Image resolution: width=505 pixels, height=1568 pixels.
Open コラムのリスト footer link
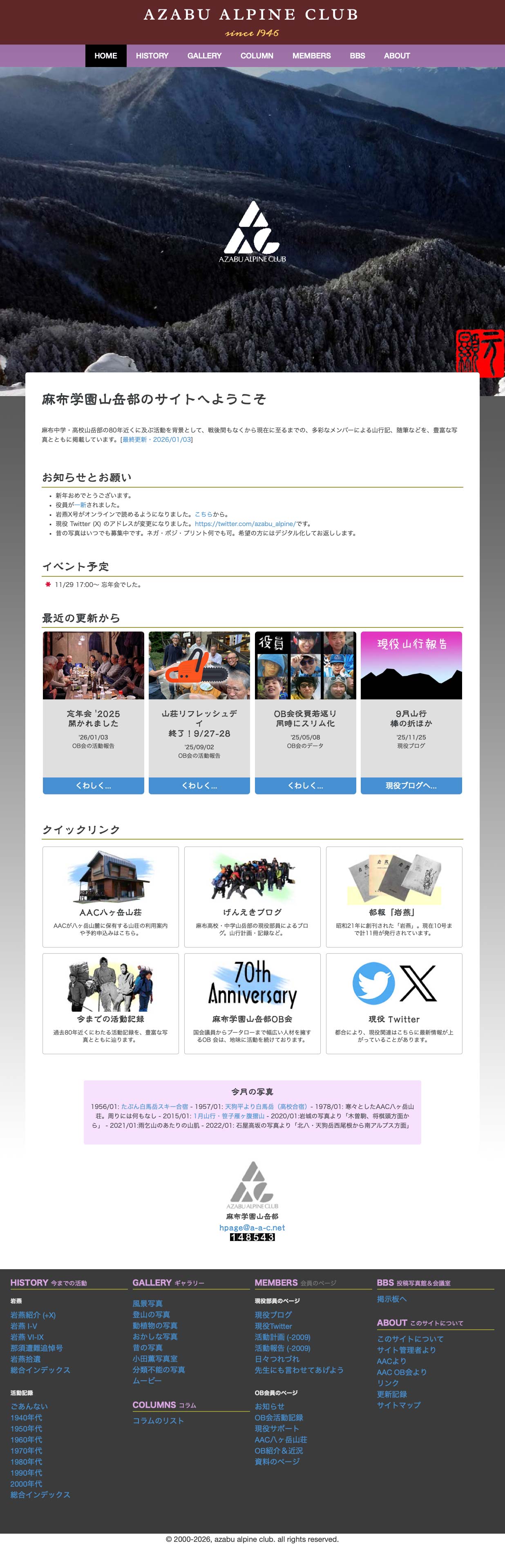click(x=158, y=1420)
